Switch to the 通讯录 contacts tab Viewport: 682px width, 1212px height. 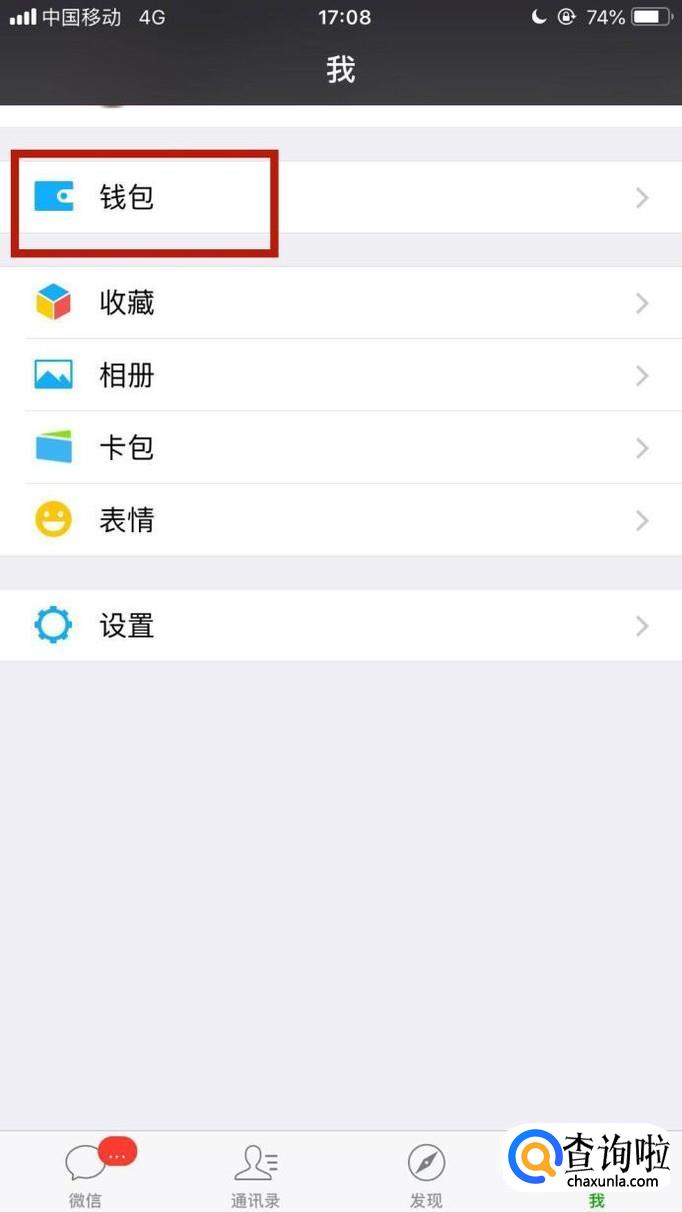[256, 1172]
